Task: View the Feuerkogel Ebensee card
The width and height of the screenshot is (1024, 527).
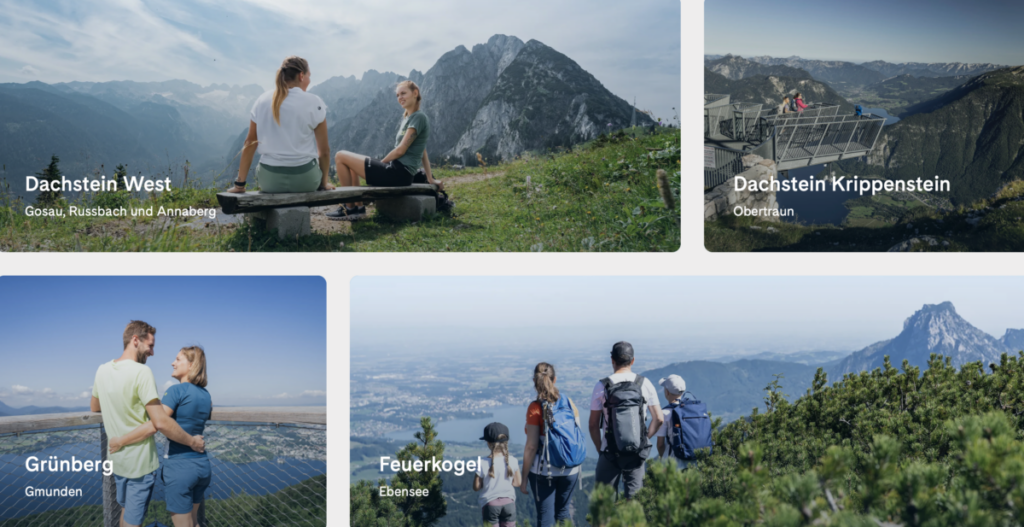Action: coord(686,401)
